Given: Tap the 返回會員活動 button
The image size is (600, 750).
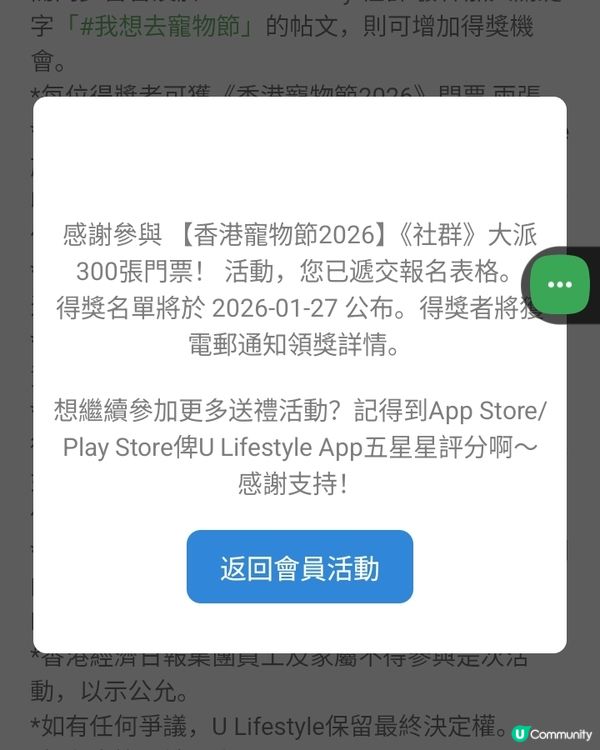Looking at the screenshot, I should [x=299, y=567].
